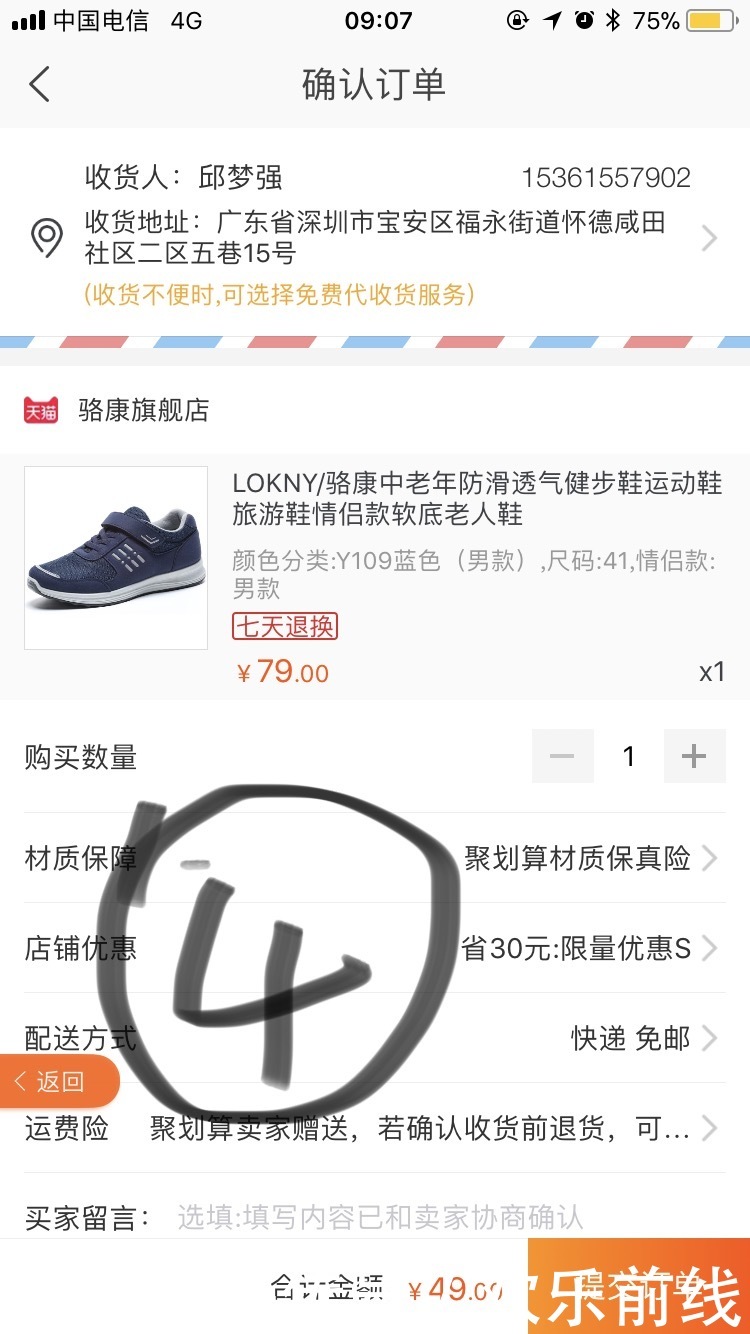Image resolution: width=750 pixels, height=1334 pixels.
Task: Open the 骆康旗舰店 store page
Action: click(x=140, y=410)
